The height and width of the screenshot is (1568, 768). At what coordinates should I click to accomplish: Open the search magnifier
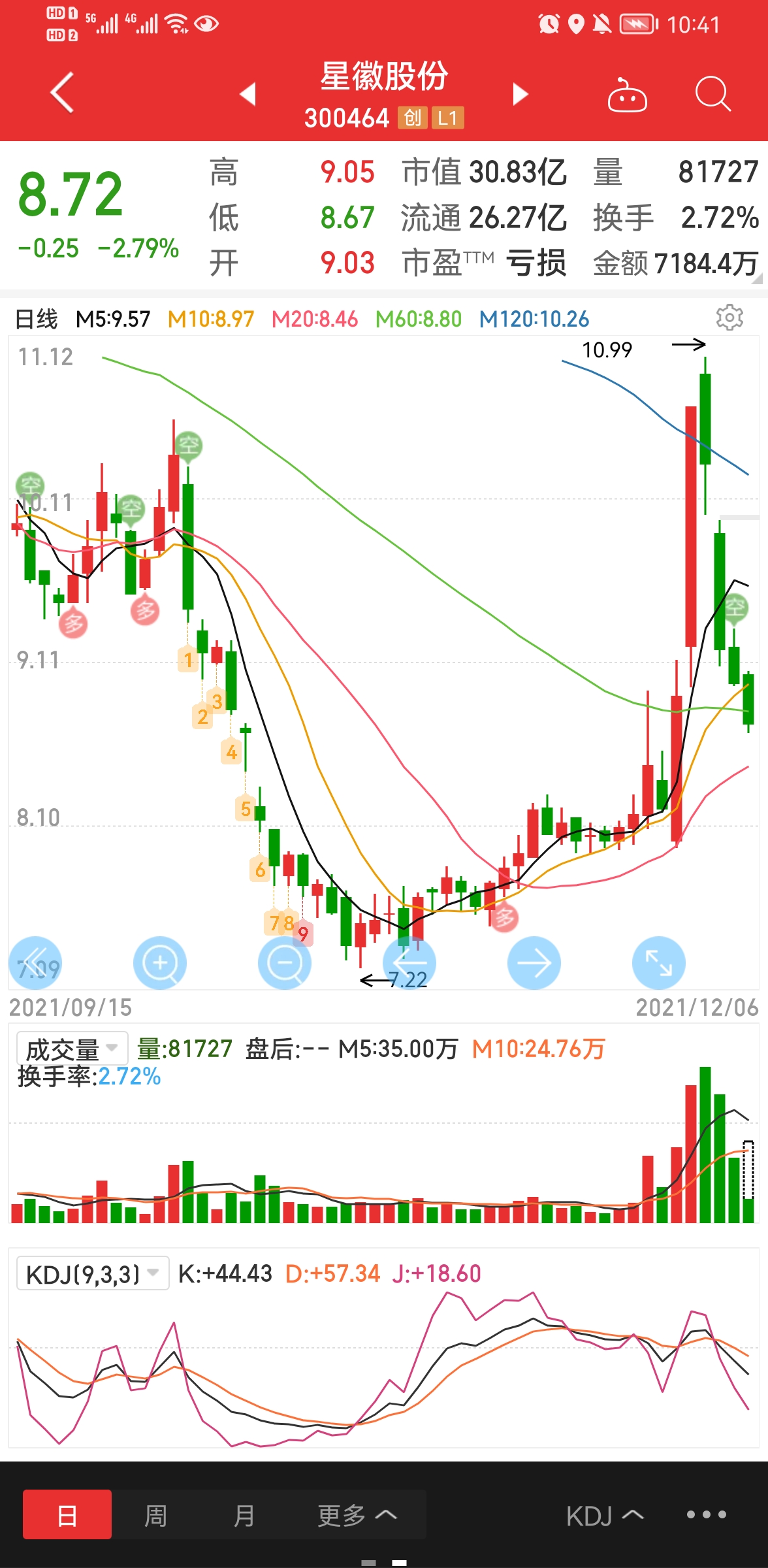712,95
